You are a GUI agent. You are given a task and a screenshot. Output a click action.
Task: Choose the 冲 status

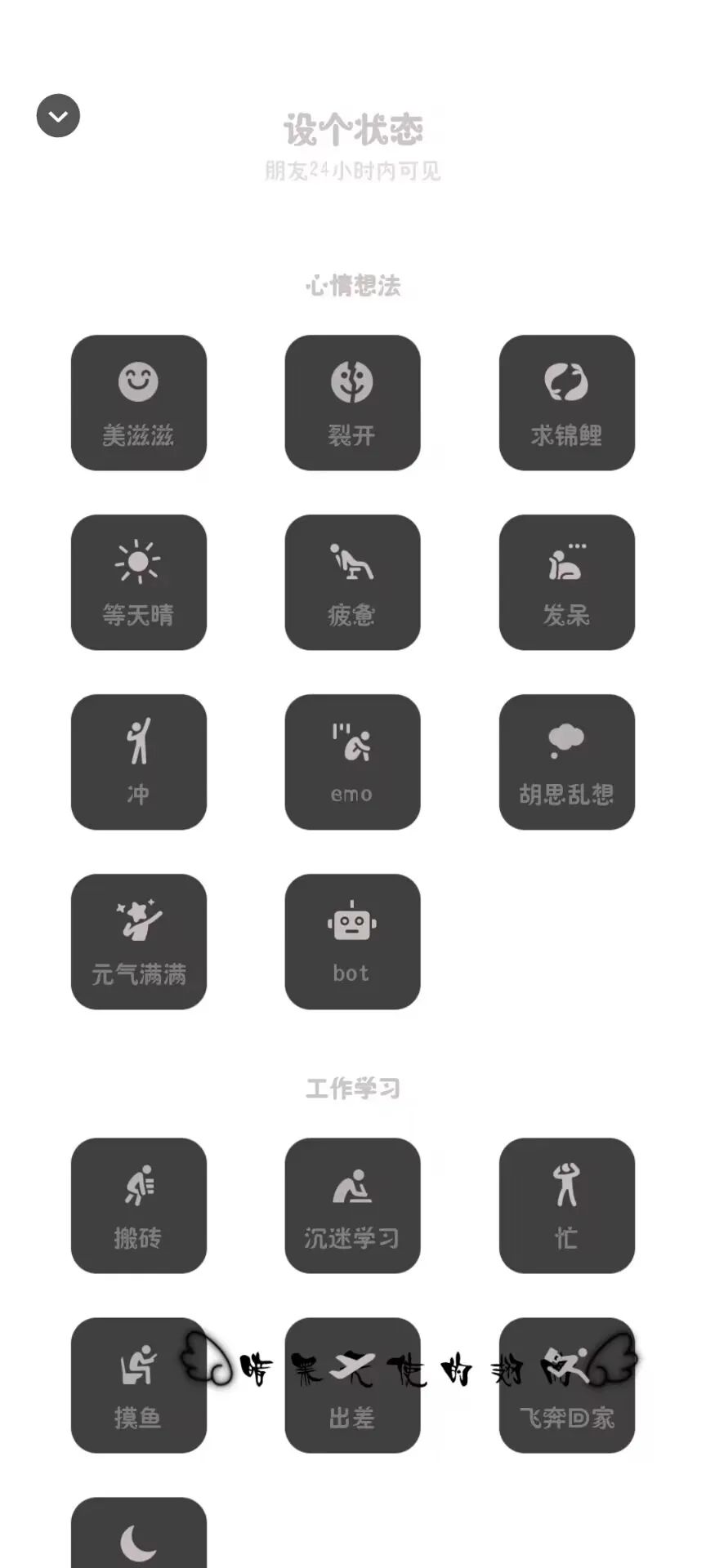coord(139,762)
